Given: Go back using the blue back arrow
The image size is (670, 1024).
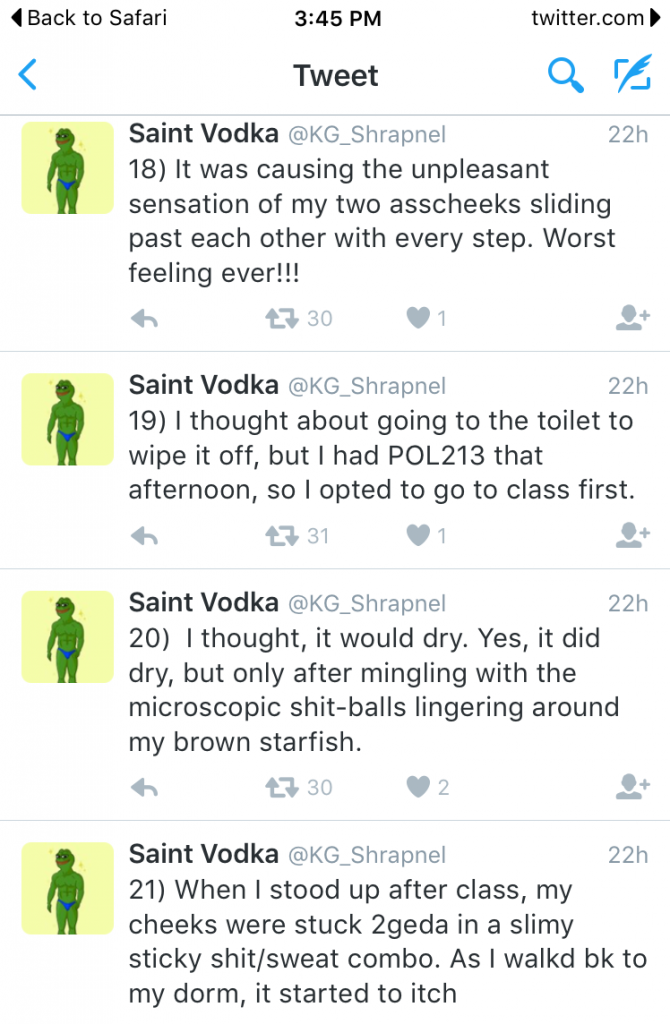Looking at the screenshot, I should [28, 75].
